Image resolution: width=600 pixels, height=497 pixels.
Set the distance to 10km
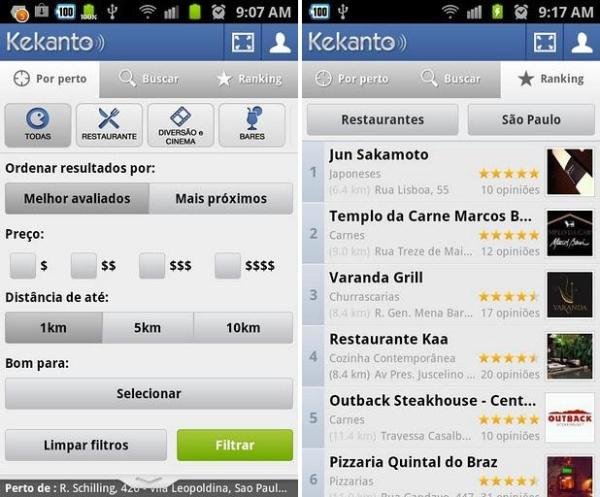[x=243, y=328]
